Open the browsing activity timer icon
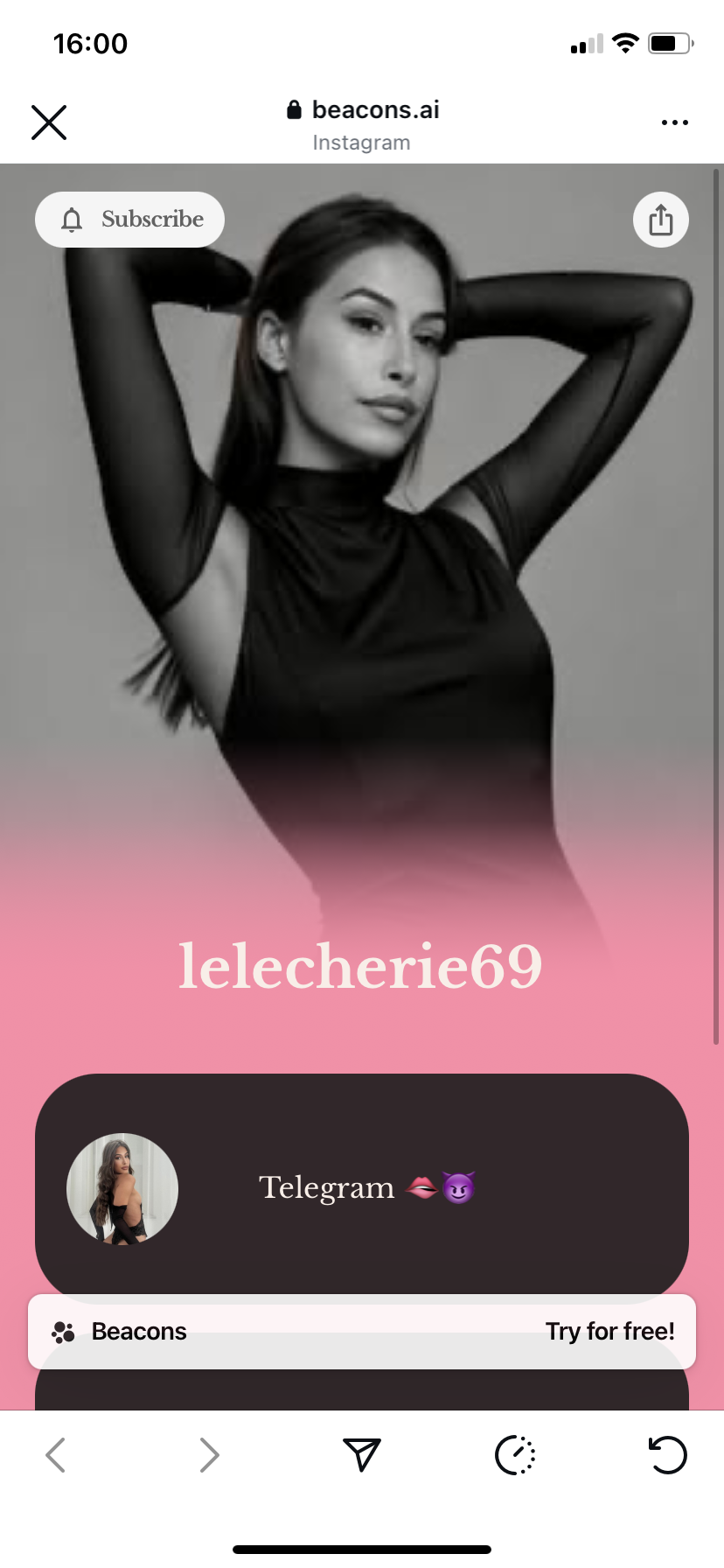This screenshot has height=1568, width=724. (x=515, y=1455)
